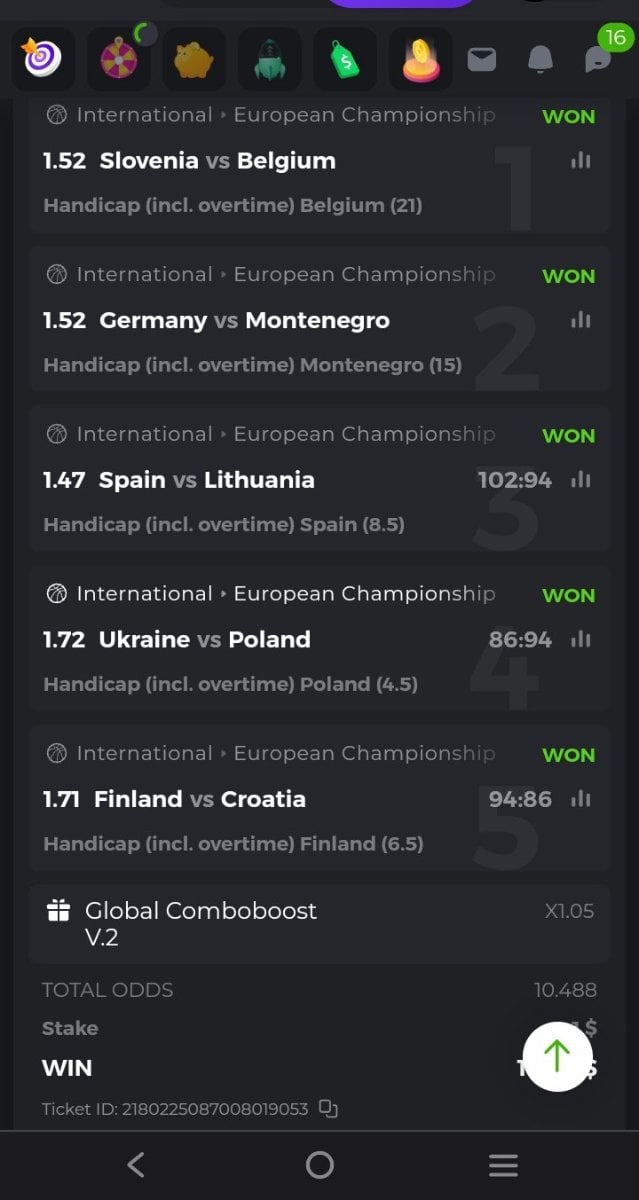
Task: Copy the ticket ID
Action: pos(328,1108)
